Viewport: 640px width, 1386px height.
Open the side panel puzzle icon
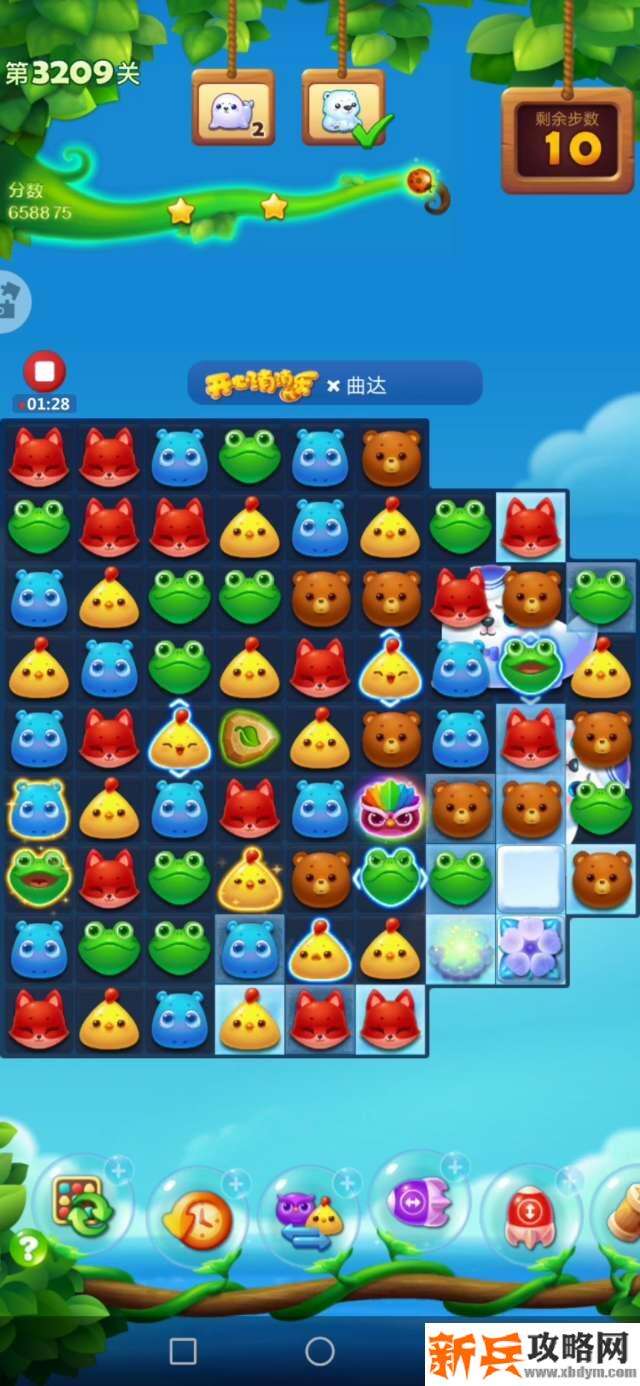[12, 300]
